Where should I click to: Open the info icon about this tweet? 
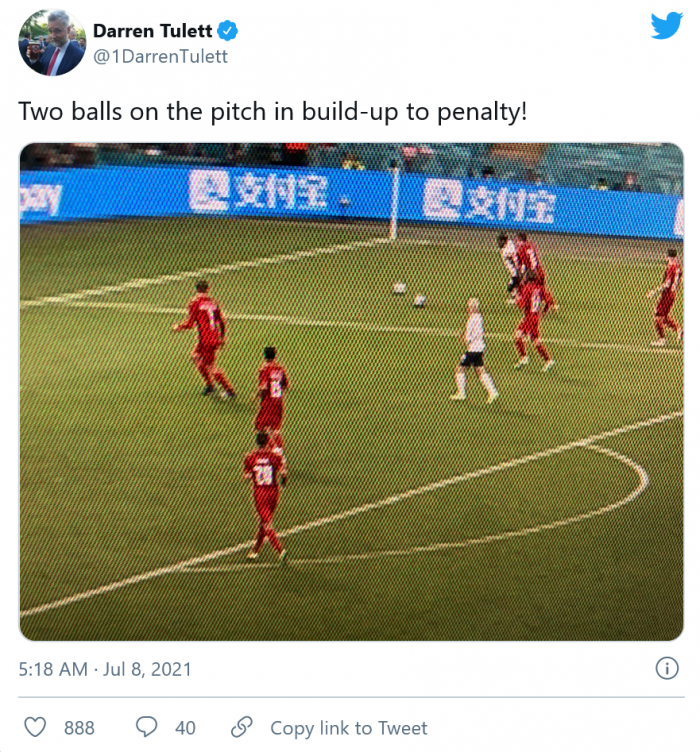pos(666,668)
